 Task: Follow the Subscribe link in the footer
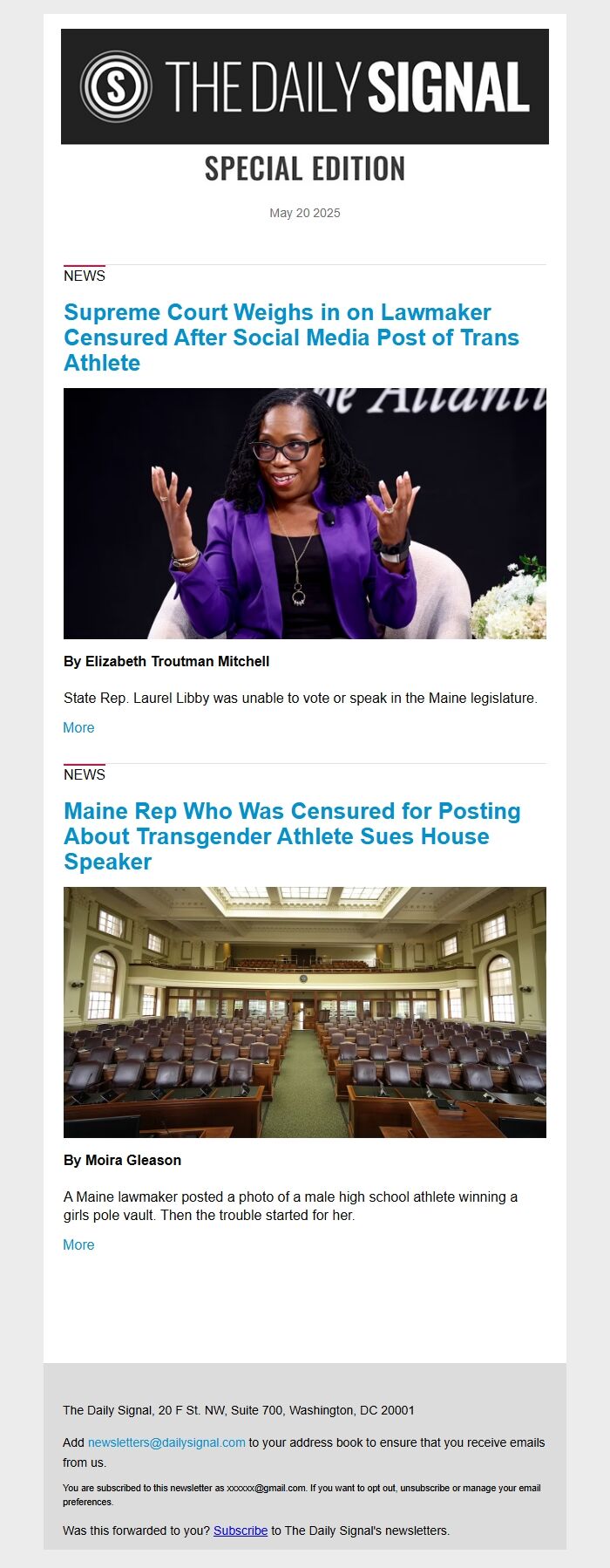click(x=241, y=1531)
